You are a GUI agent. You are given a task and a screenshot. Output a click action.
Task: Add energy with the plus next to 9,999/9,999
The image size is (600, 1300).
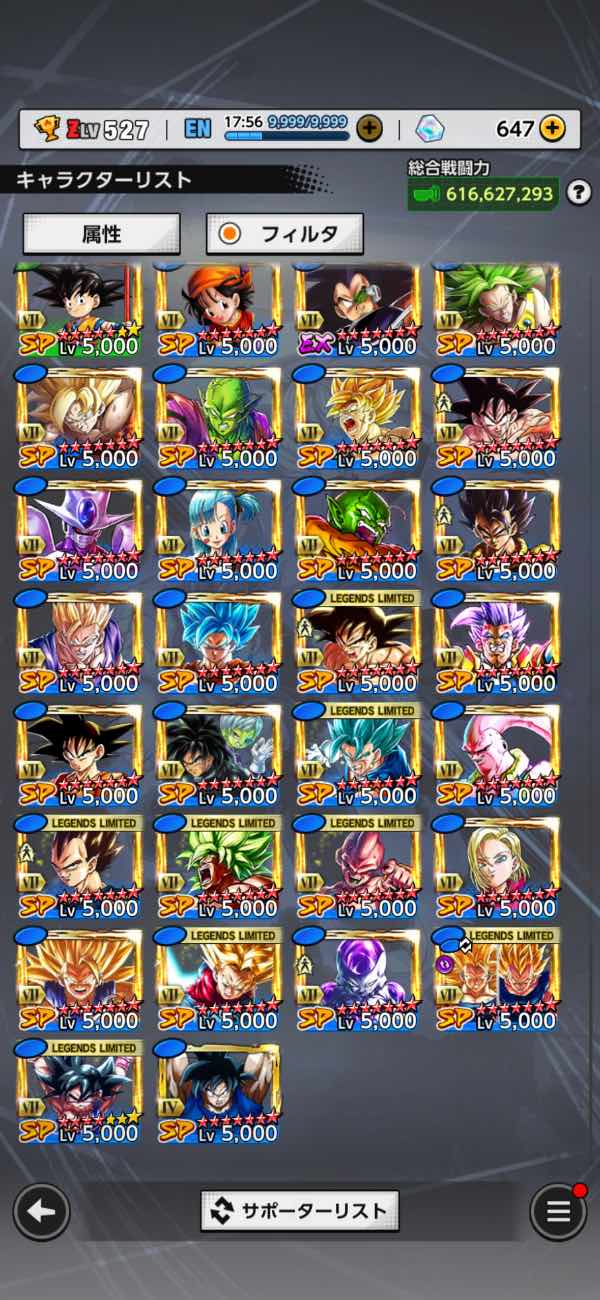(369, 128)
